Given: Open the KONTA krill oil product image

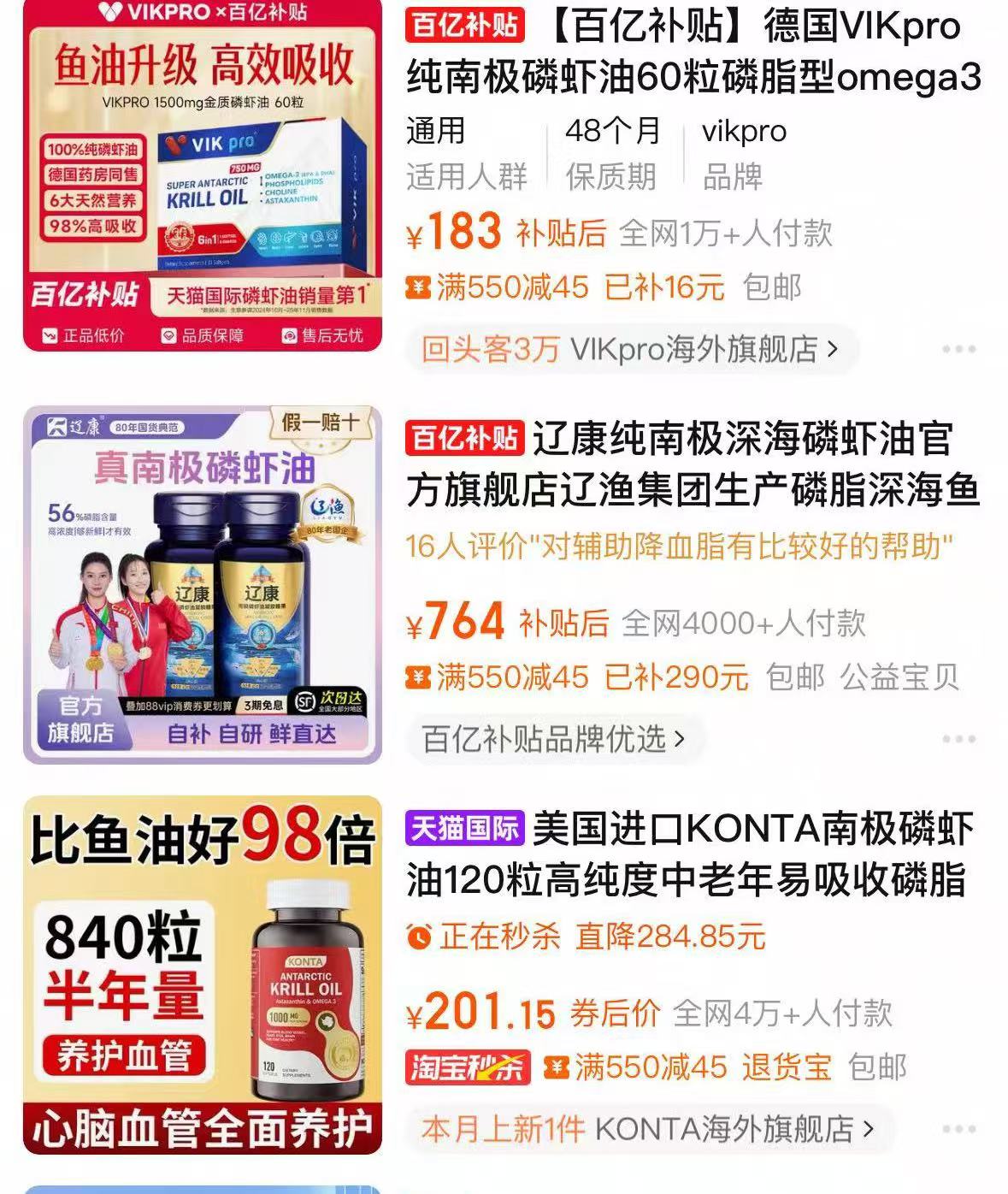Looking at the screenshot, I should (202, 974).
